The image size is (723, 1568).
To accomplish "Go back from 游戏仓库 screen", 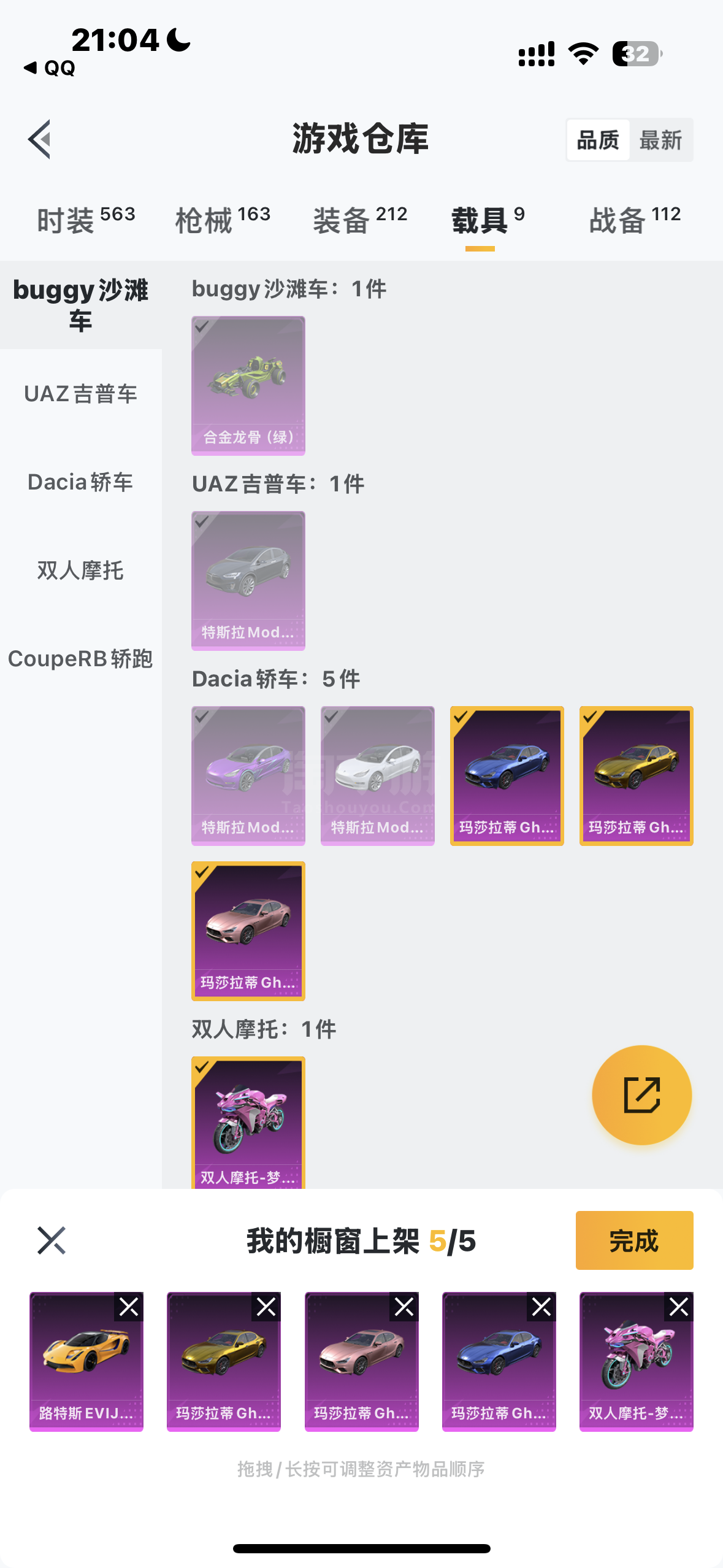I will click(39, 139).
